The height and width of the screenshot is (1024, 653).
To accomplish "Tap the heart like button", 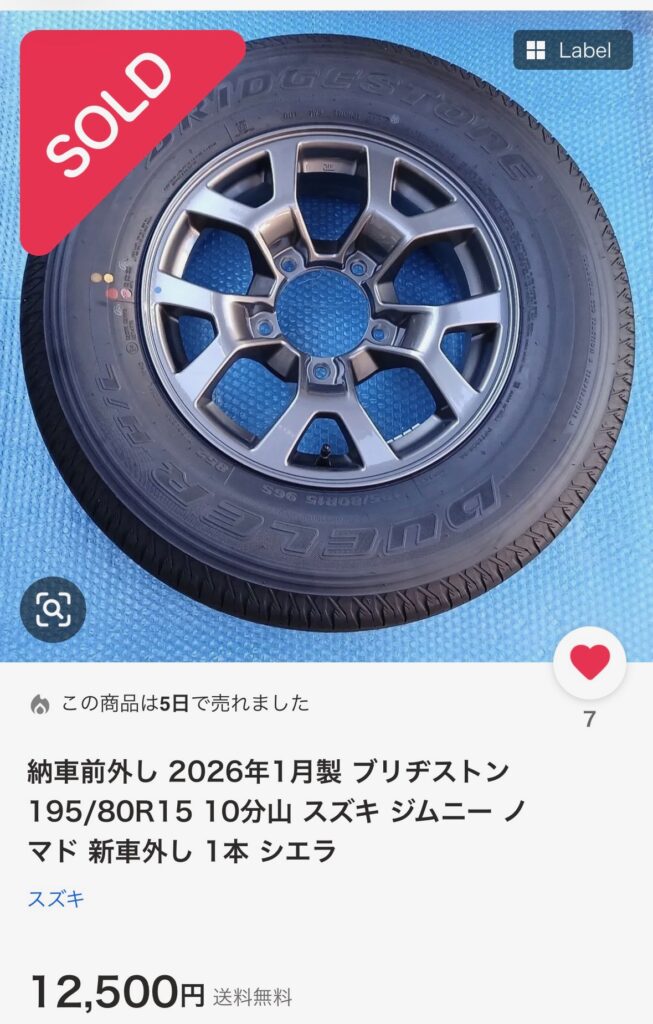I will coord(590,663).
